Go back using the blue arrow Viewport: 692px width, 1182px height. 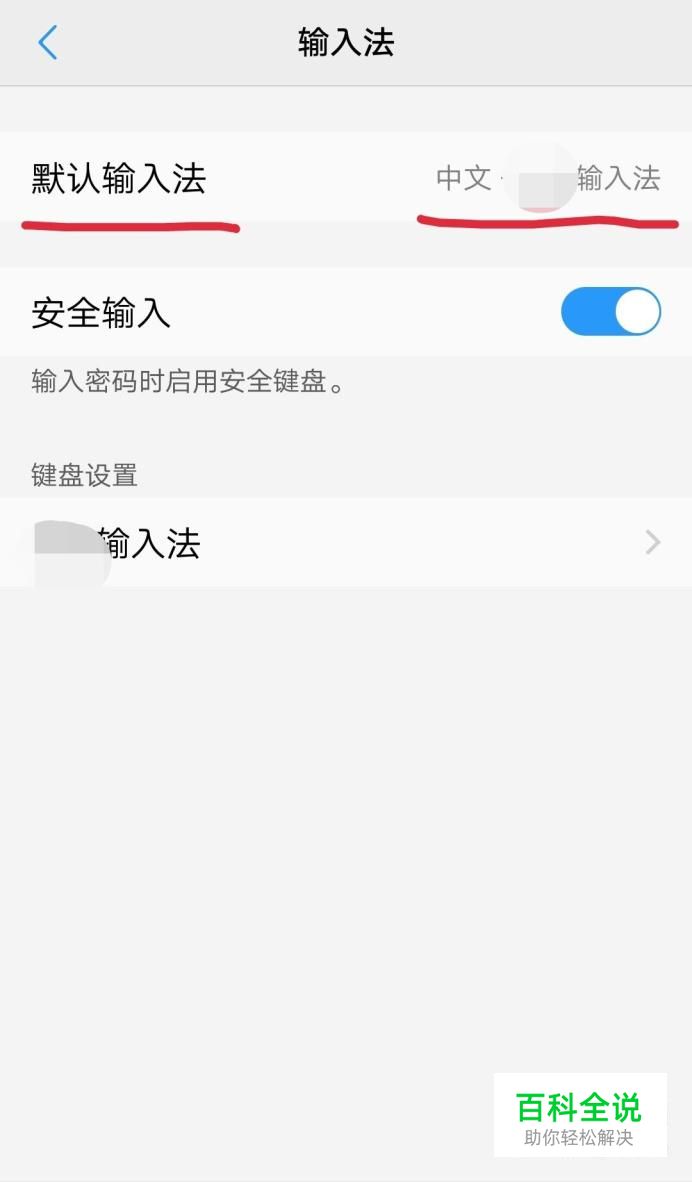click(x=47, y=42)
